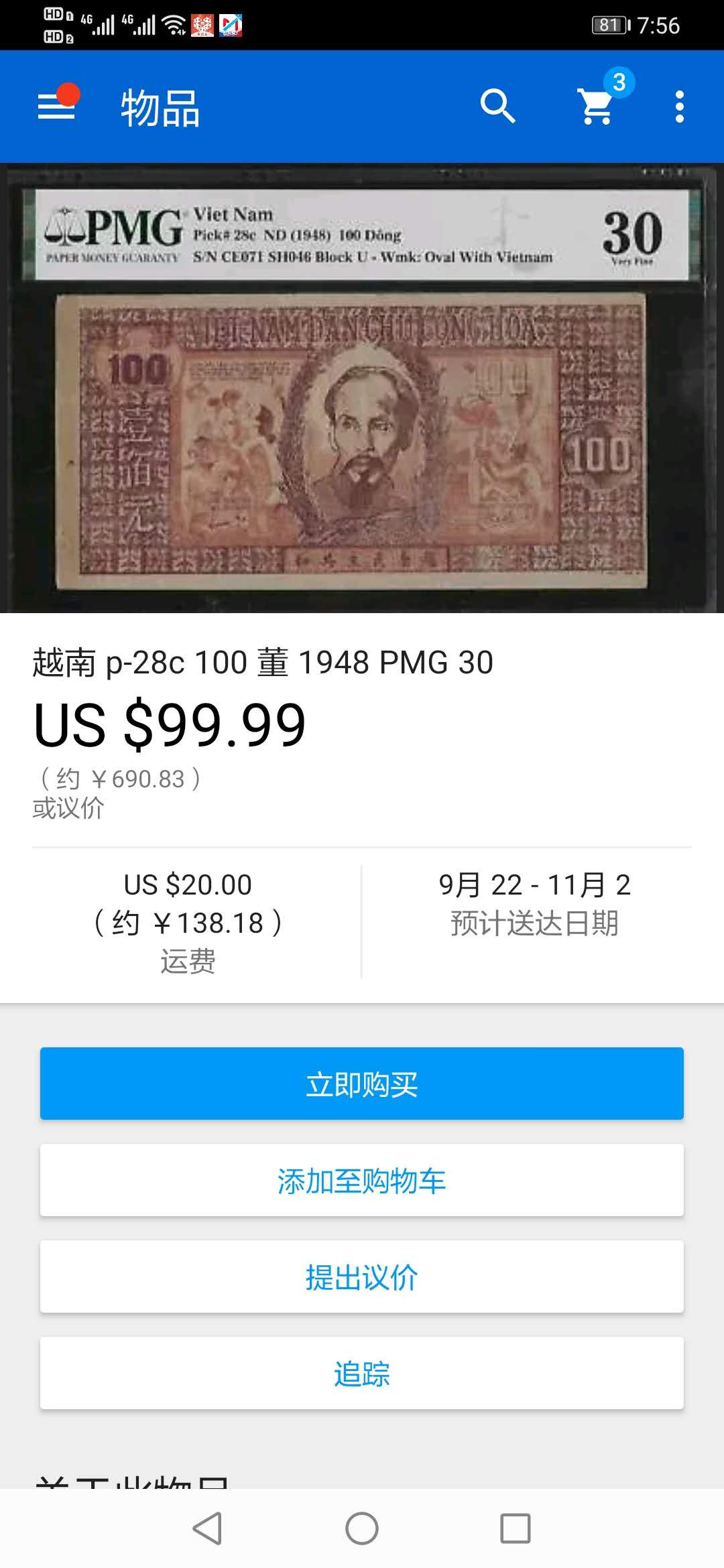
Task: Tap 追踪 to watch this item
Action: (x=362, y=1373)
